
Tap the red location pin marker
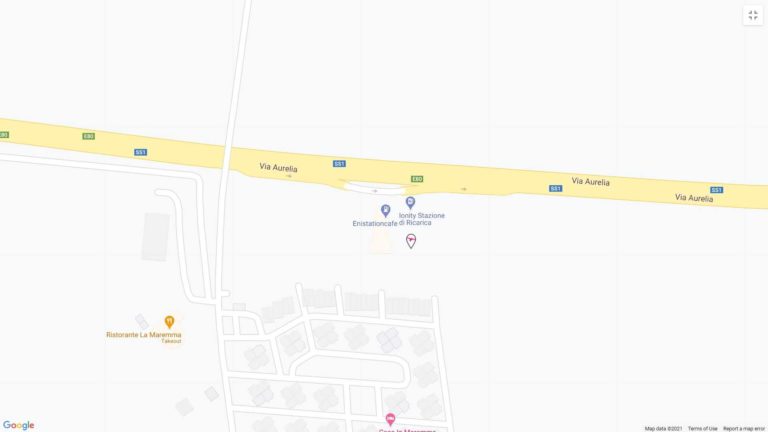pos(411,240)
